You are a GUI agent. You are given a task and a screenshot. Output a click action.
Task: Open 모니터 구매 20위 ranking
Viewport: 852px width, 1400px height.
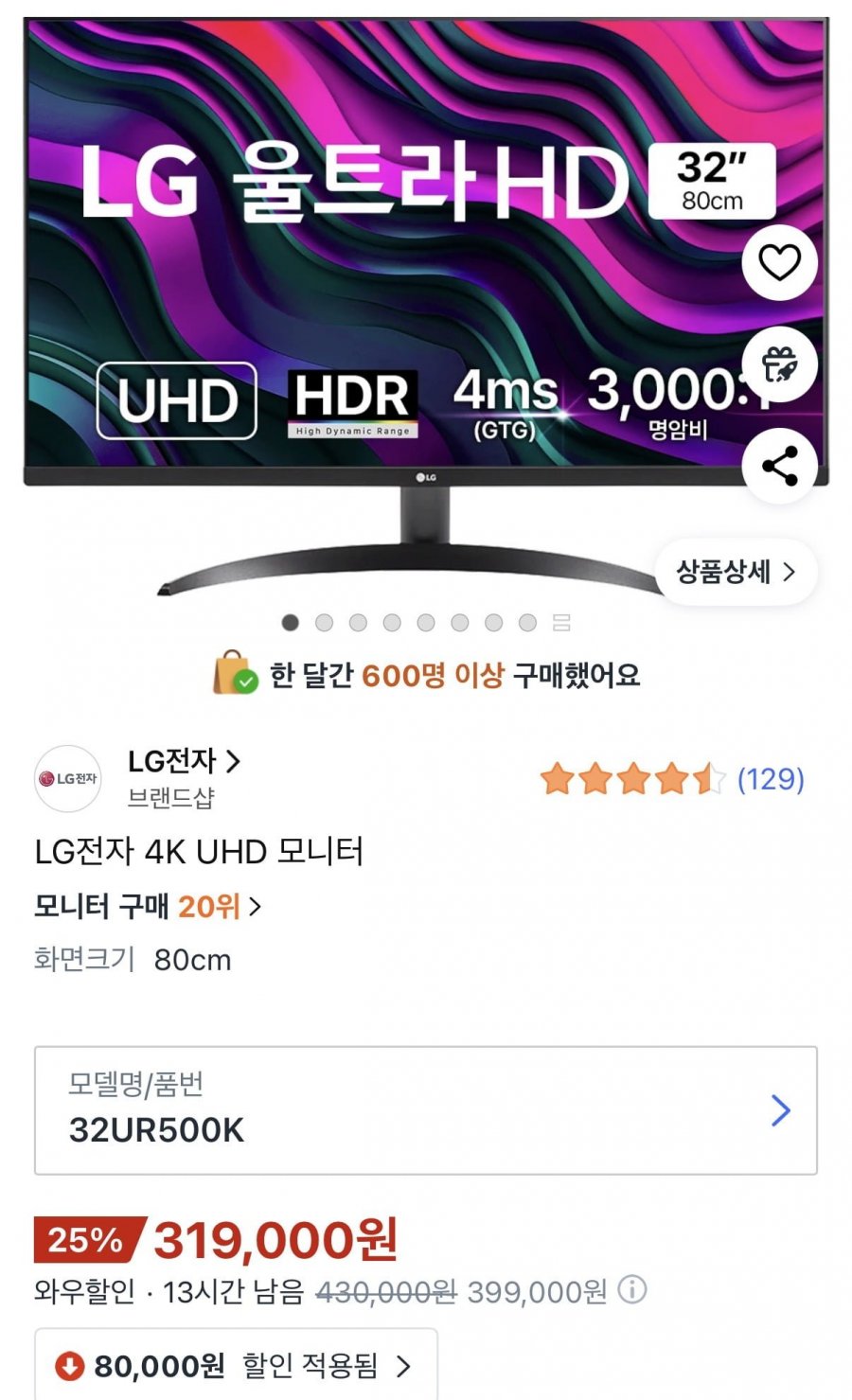(148, 907)
